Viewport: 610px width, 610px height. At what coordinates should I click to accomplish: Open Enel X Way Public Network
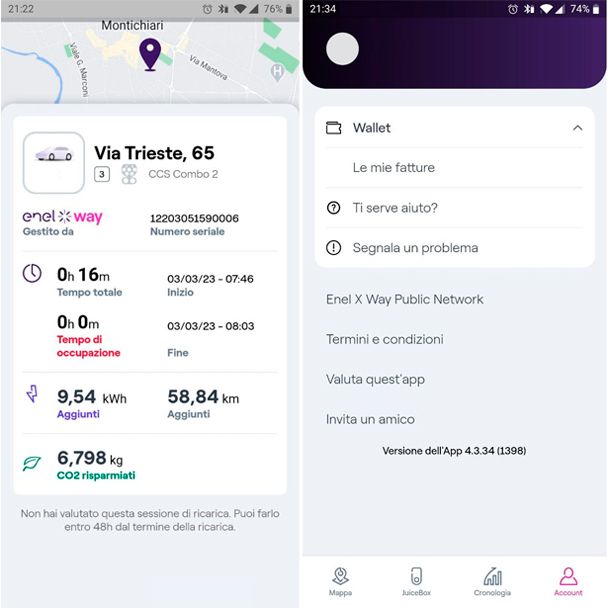(x=405, y=299)
